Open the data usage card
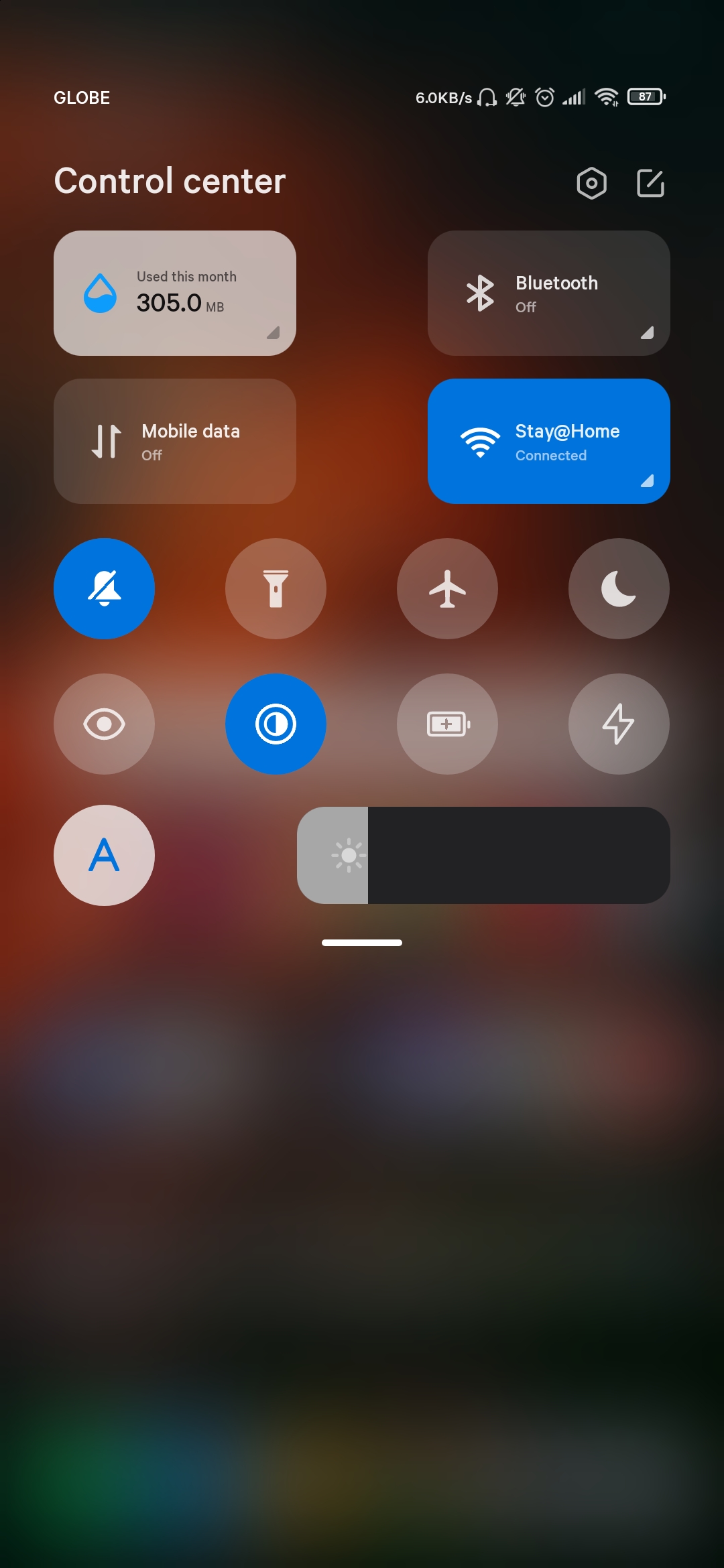The height and width of the screenshot is (1568, 724). (175, 293)
